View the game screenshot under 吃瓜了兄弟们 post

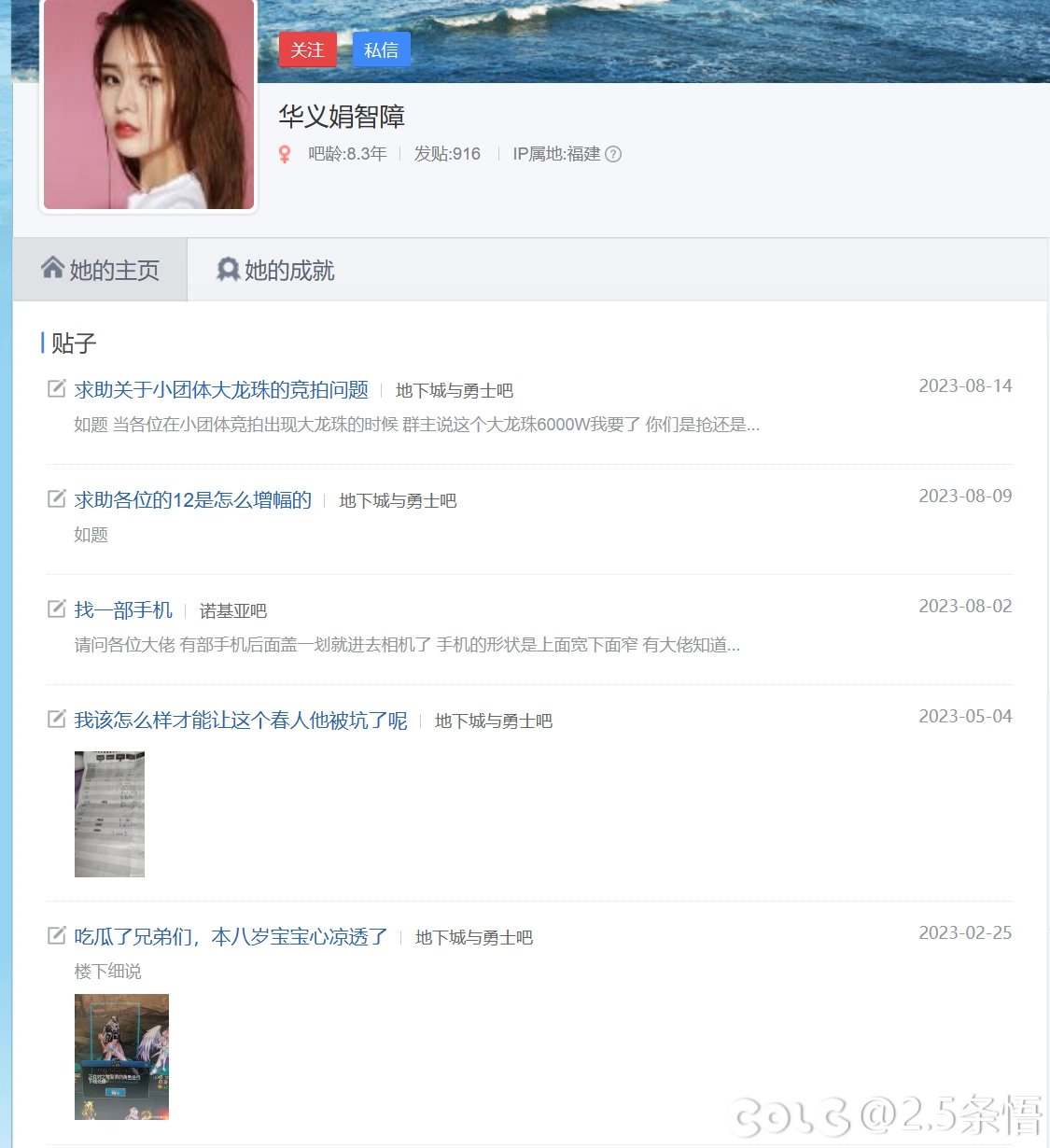(121, 1057)
